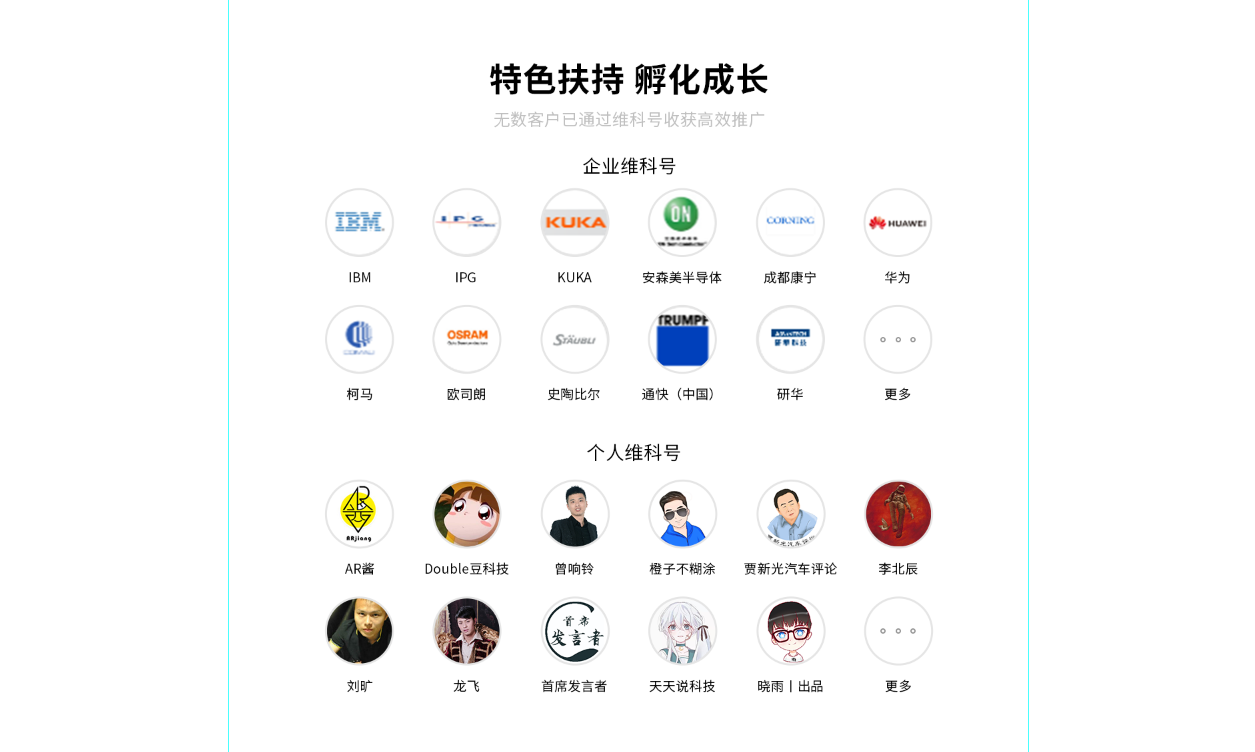Show 更多 under 个人维科号
This screenshot has height=752, width=1255.
tap(898, 631)
